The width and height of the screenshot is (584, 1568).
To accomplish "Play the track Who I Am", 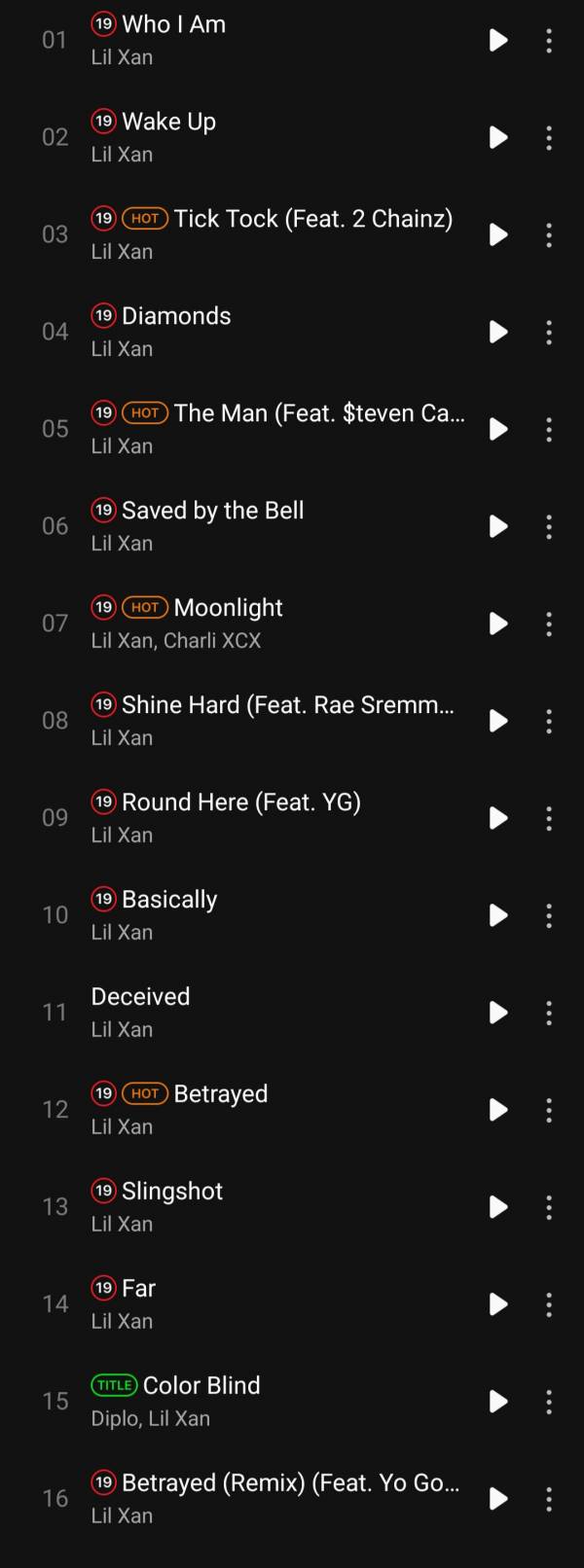I will [497, 40].
